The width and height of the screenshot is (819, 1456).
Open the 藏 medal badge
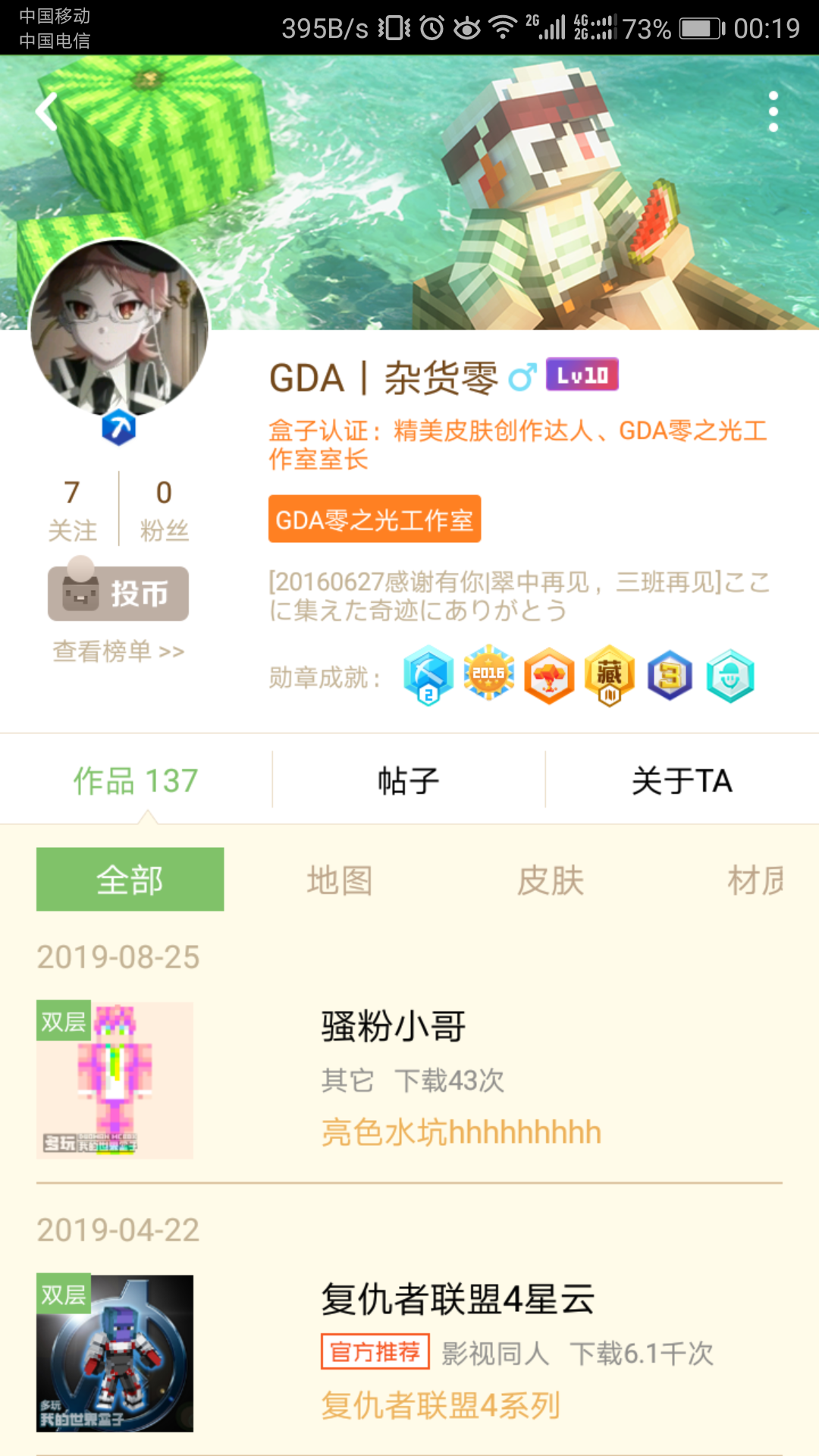point(609,675)
